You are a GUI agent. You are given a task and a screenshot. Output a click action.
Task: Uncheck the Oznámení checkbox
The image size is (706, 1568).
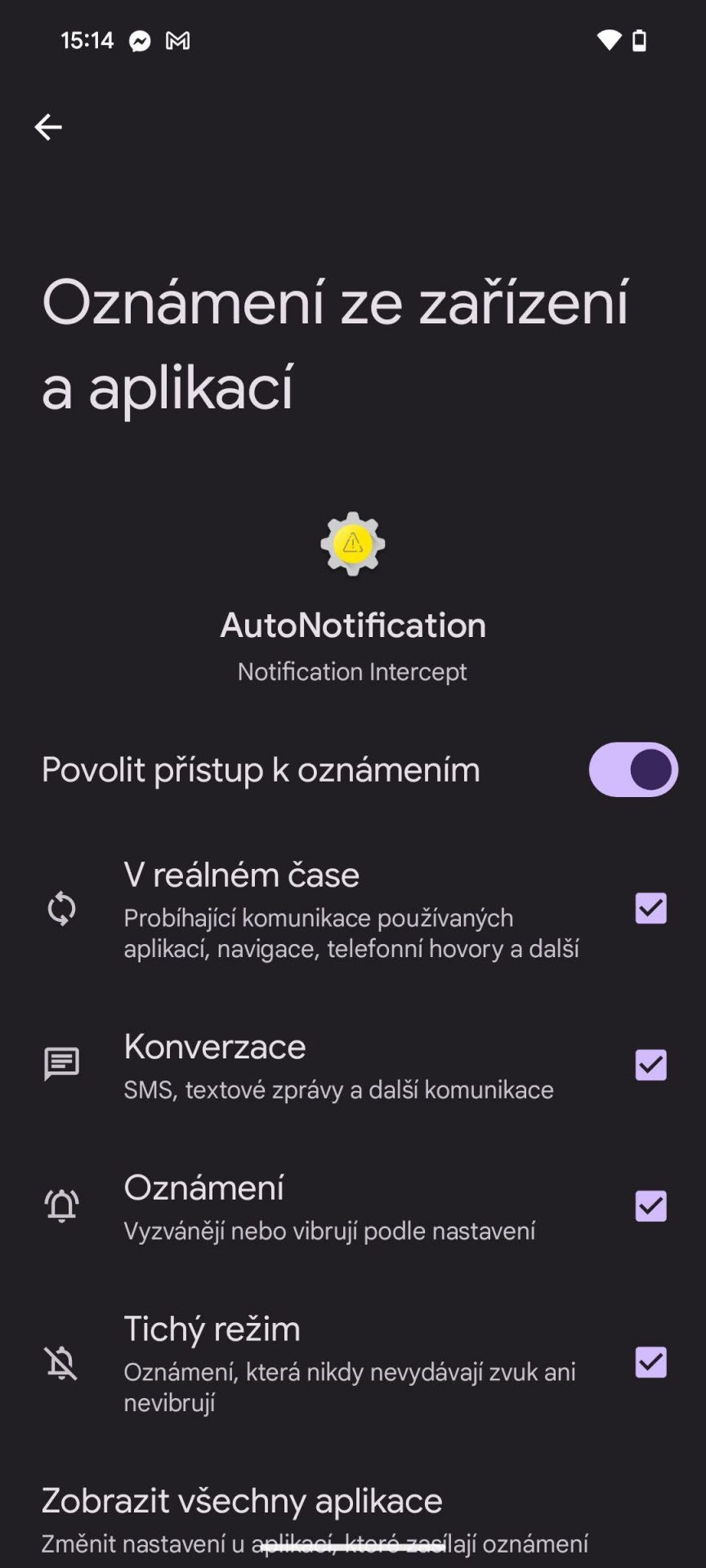[650, 1206]
